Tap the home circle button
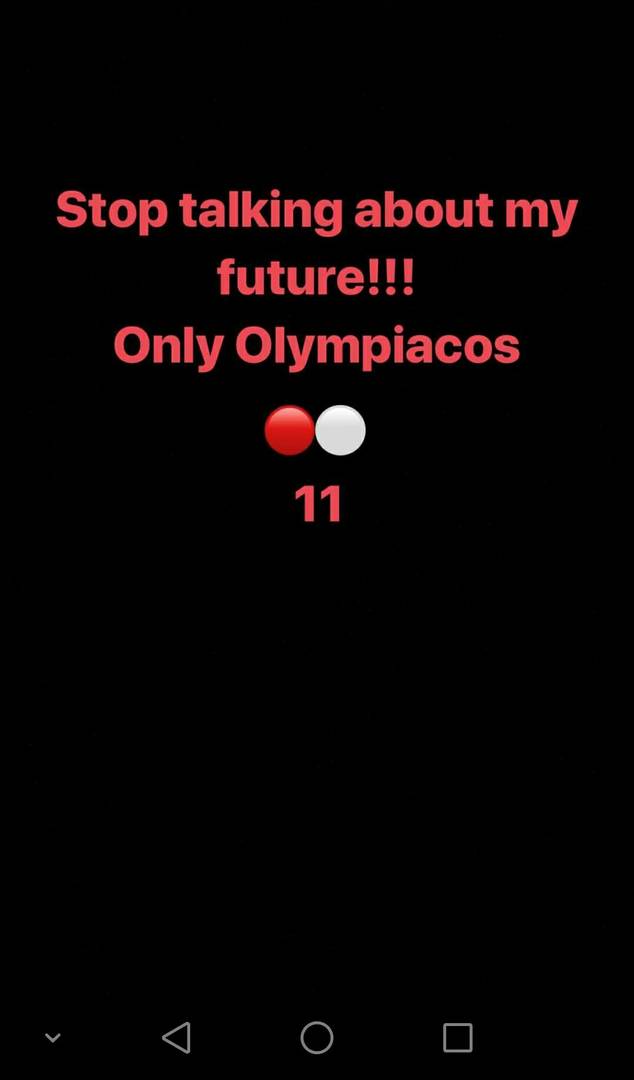Screen dimensions: 634x1080 317,1037
